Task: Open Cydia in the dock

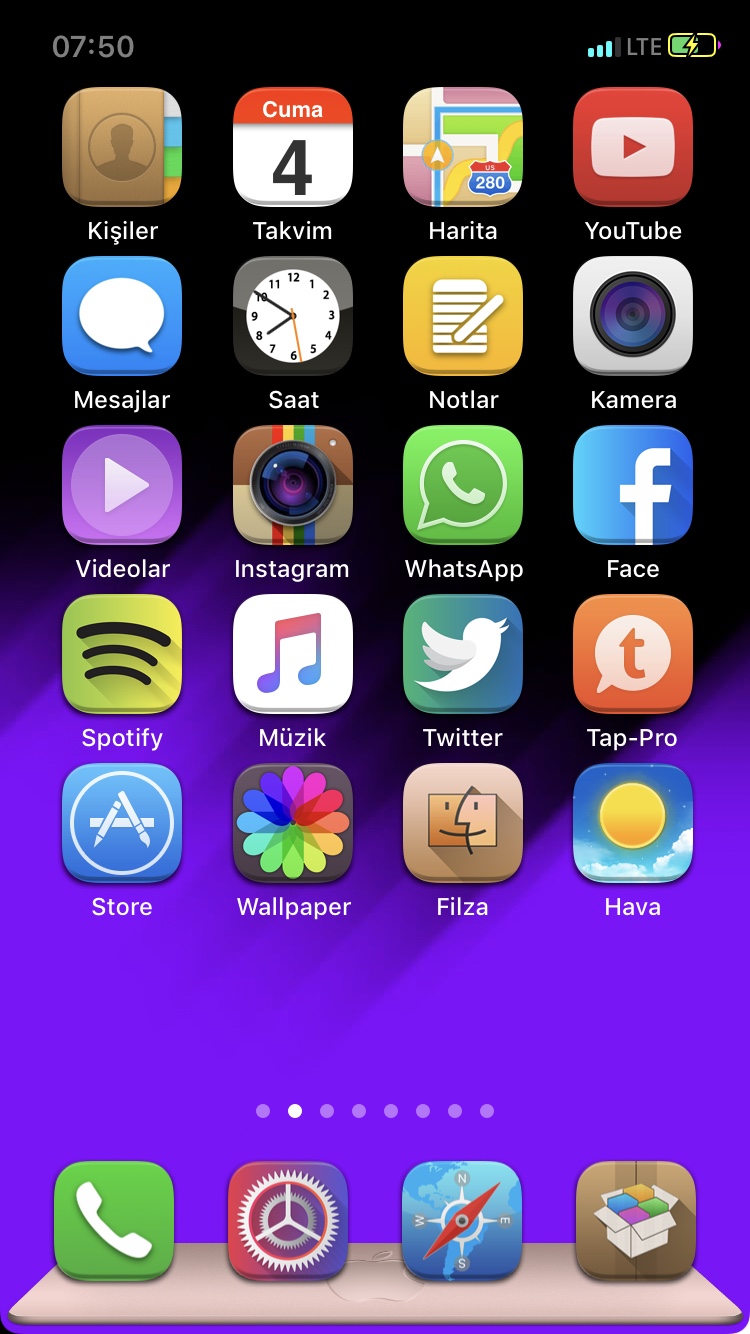Action: point(635,1220)
